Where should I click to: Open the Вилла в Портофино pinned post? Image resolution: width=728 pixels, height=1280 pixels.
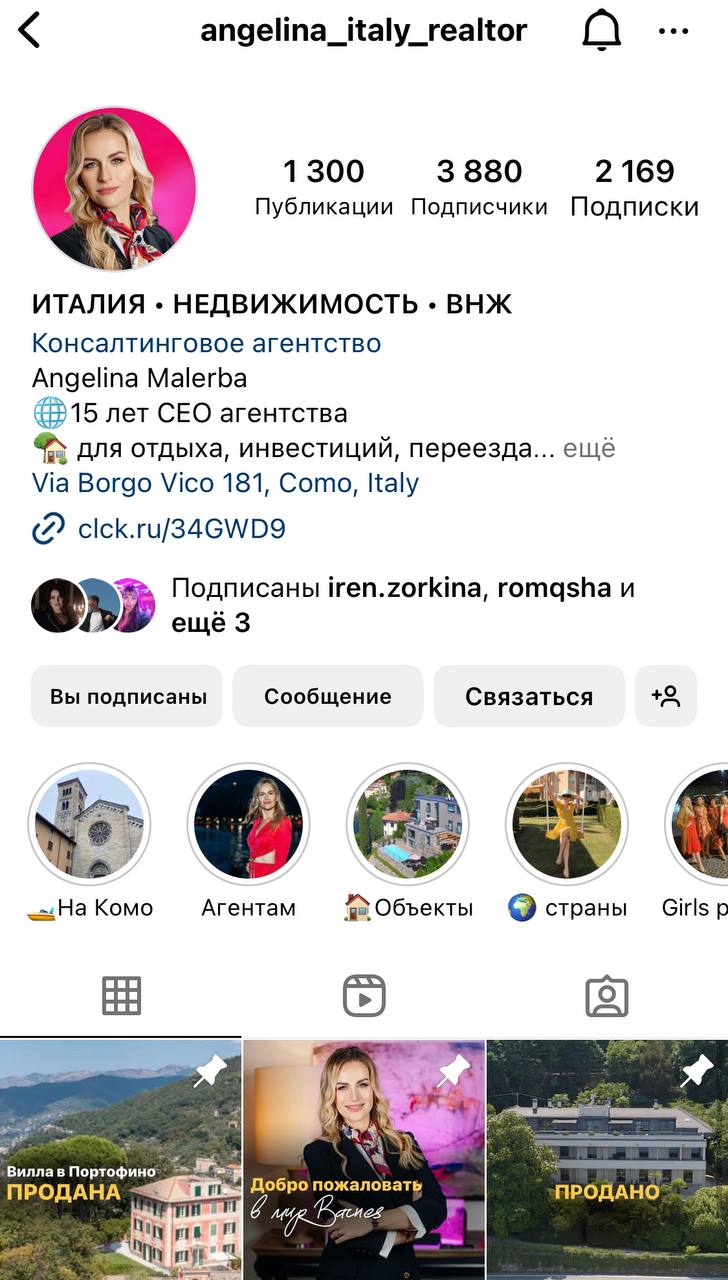click(120, 1160)
